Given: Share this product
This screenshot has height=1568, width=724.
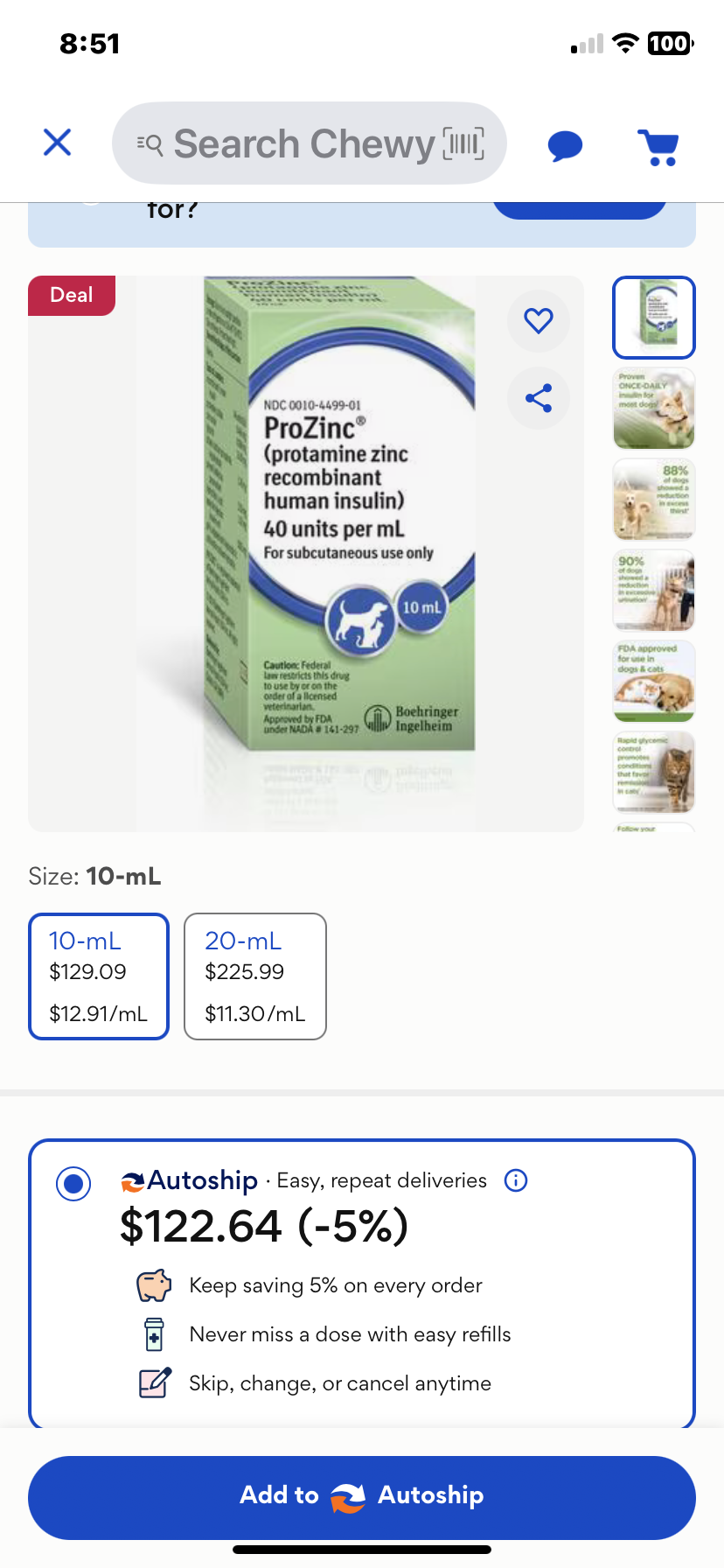Looking at the screenshot, I should coord(539,398).
